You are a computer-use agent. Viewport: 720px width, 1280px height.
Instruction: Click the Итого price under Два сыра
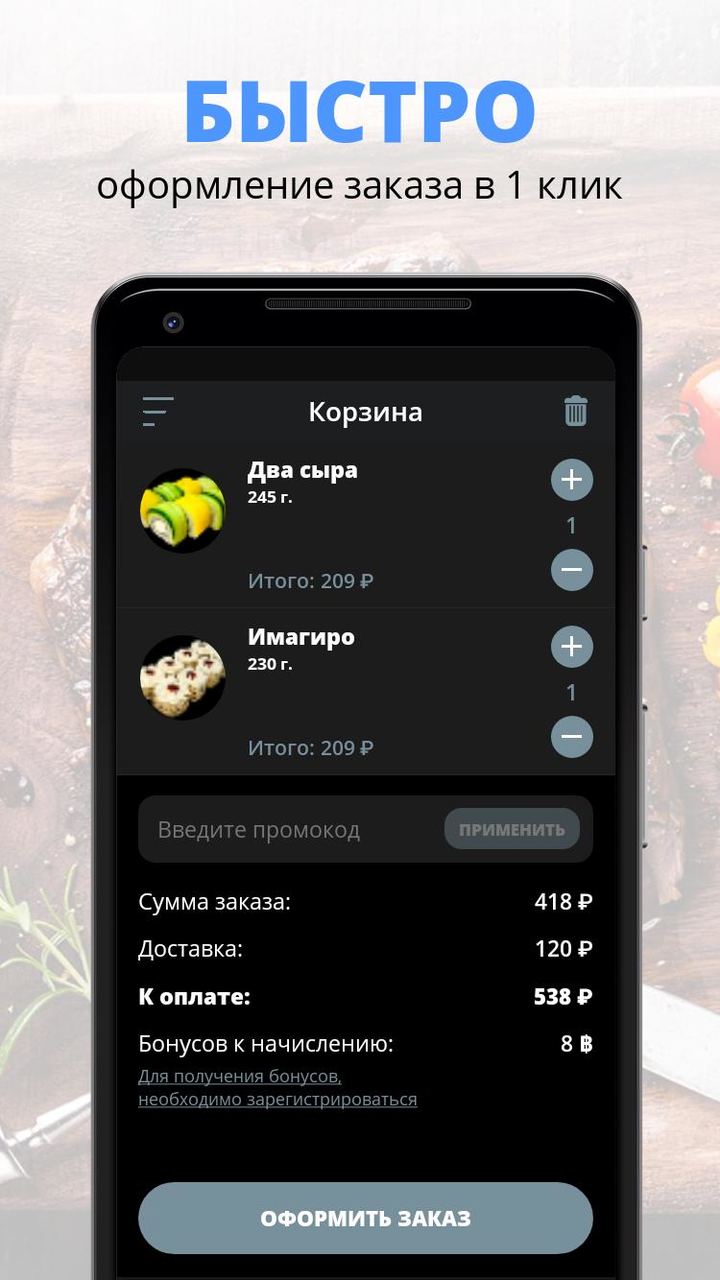tap(310, 579)
